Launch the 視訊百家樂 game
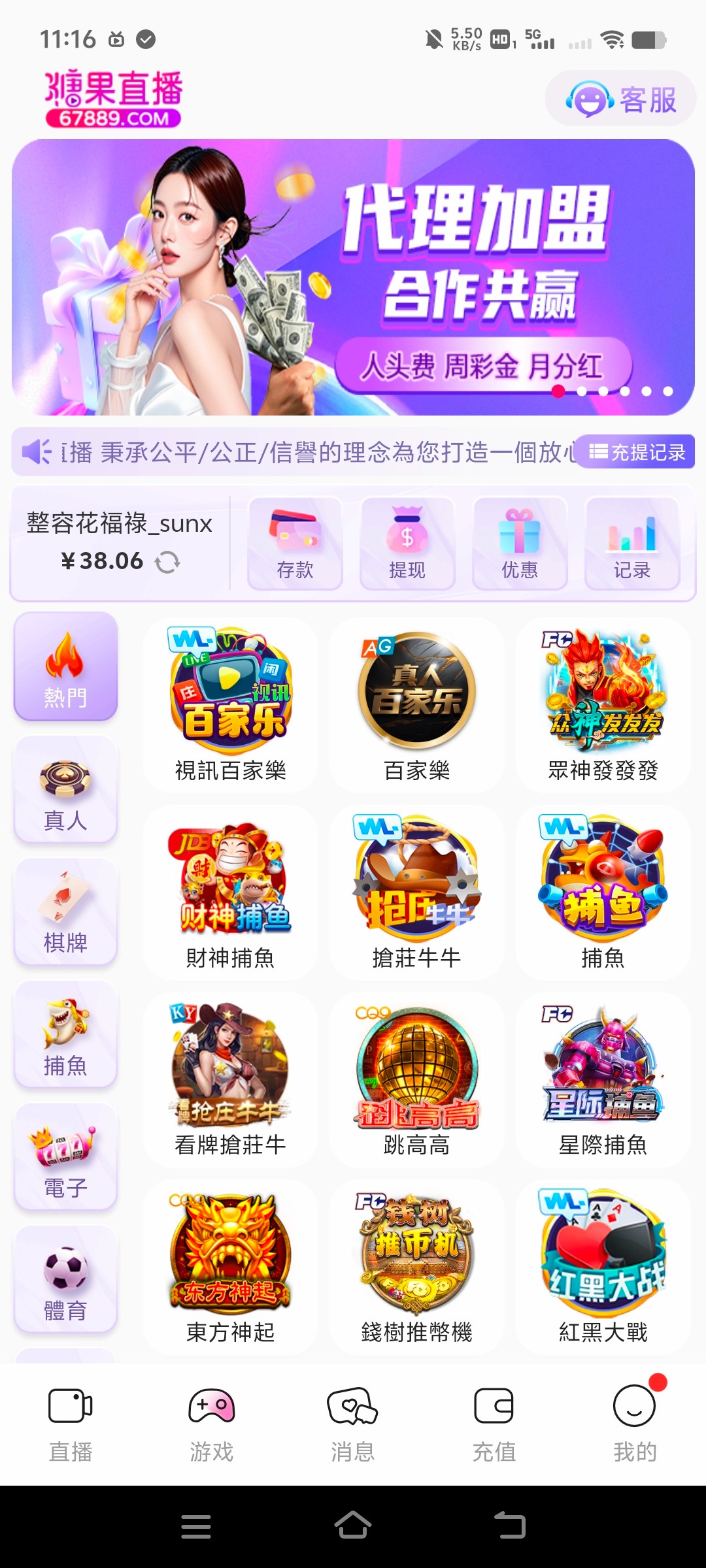This screenshot has height=1568, width=706. tap(231, 706)
